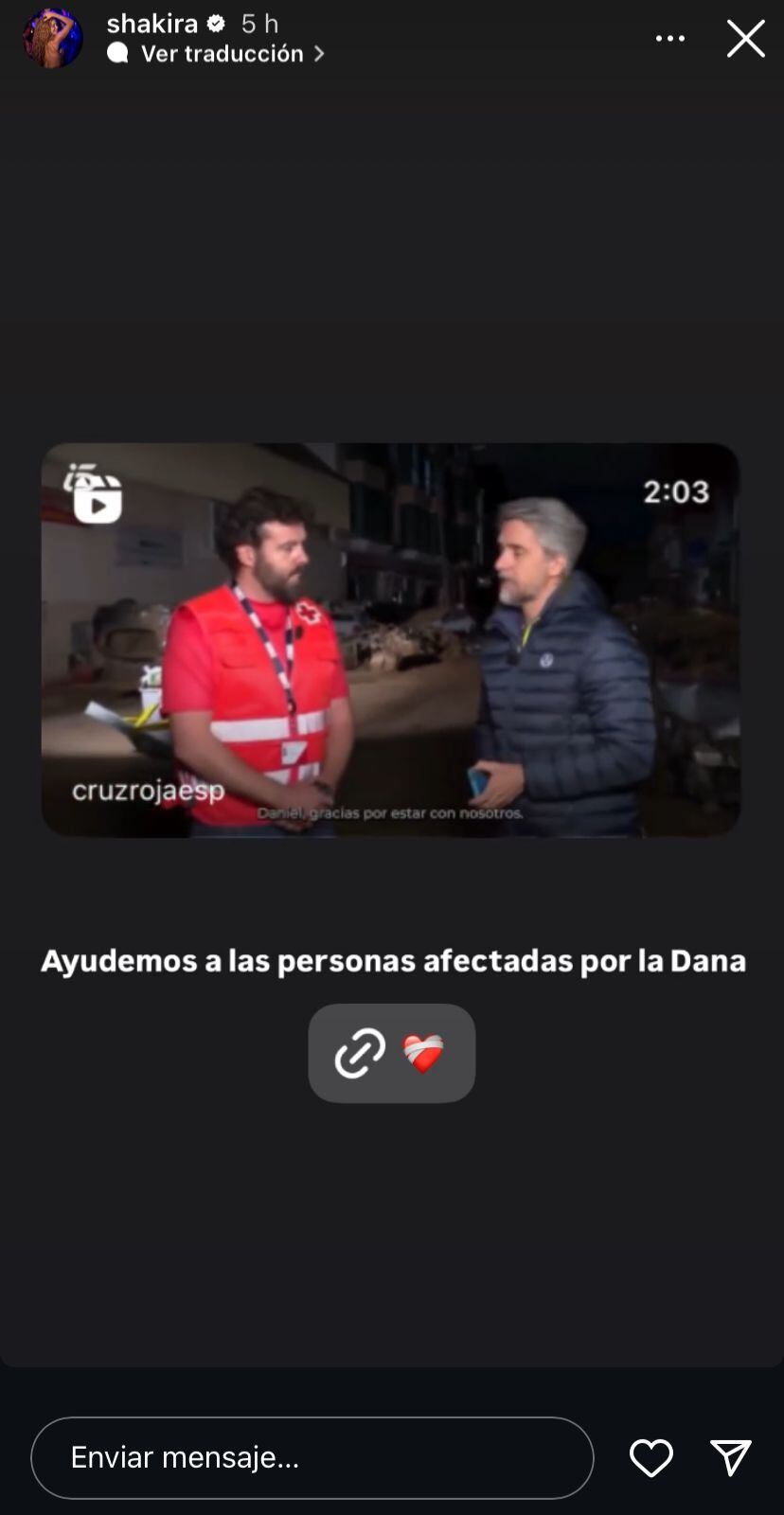Open the share paper plane icon

coord(729,1457)
